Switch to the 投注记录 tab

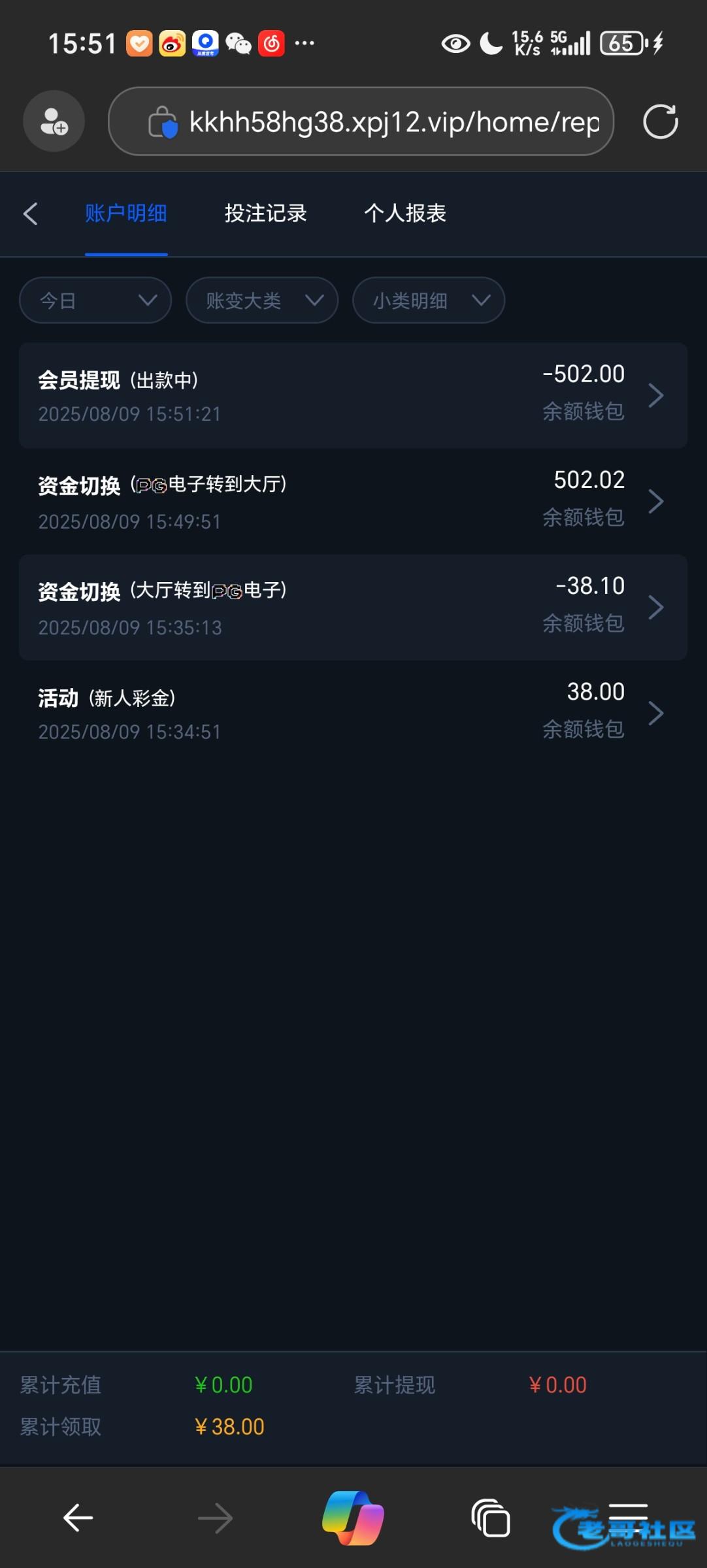265,213
